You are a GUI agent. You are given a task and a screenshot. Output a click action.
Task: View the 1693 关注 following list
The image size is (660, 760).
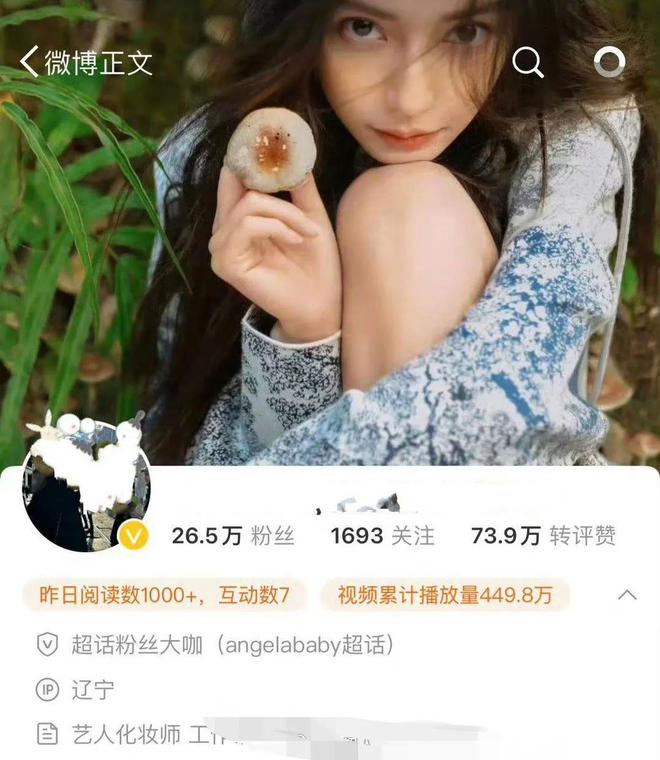[x=382, y=536]
